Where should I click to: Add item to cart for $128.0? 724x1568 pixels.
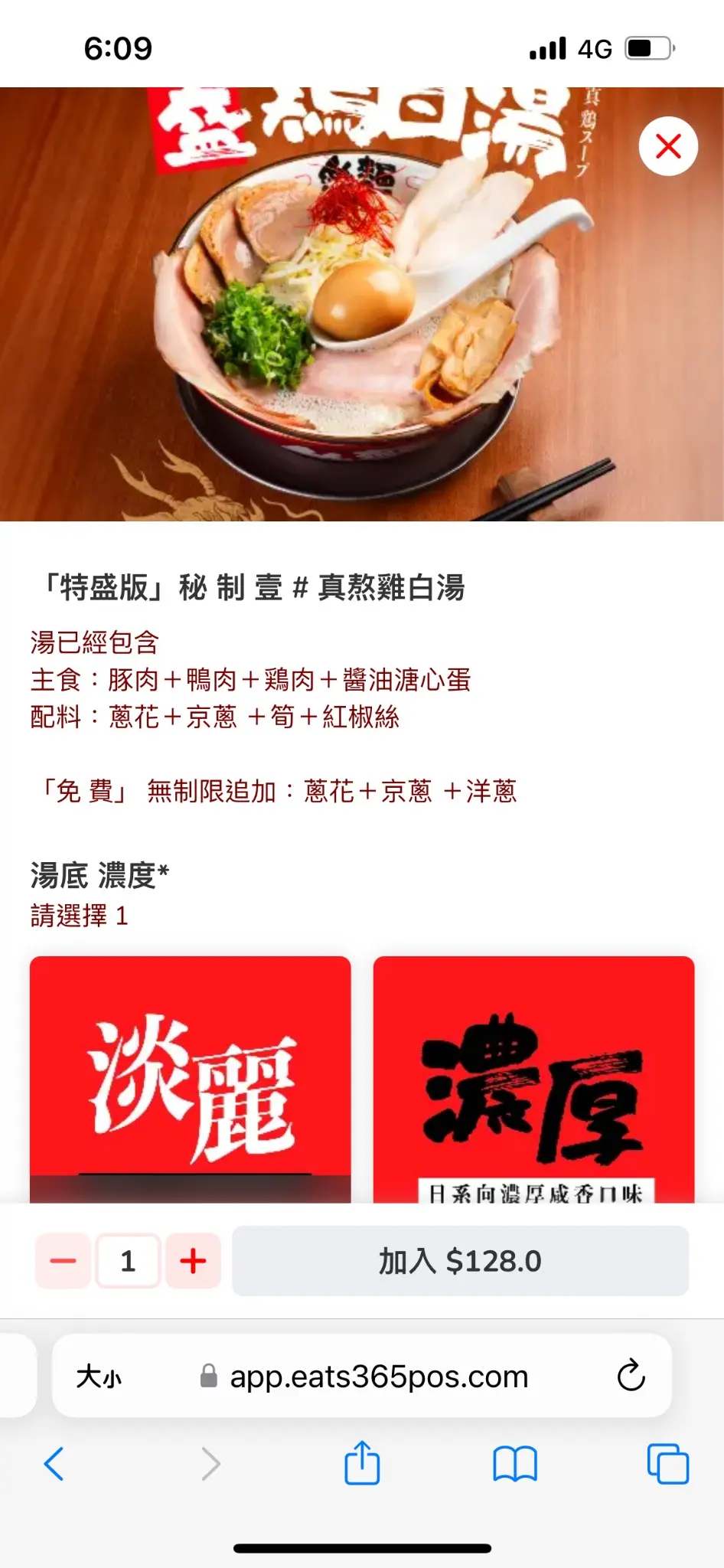tap(460, 1260)
